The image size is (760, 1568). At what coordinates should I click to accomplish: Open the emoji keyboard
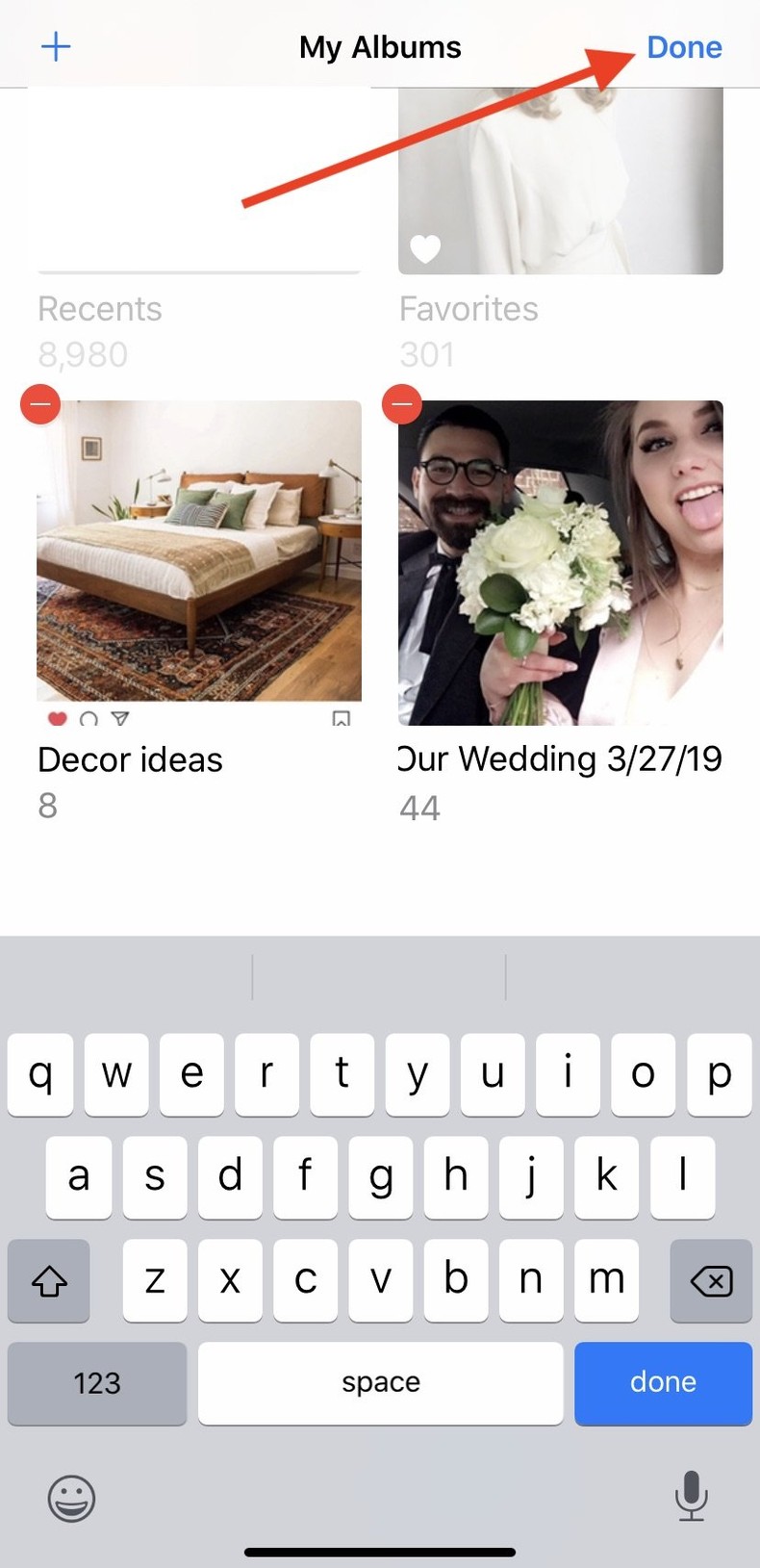pyautogui.click(x=71, y=1498)
